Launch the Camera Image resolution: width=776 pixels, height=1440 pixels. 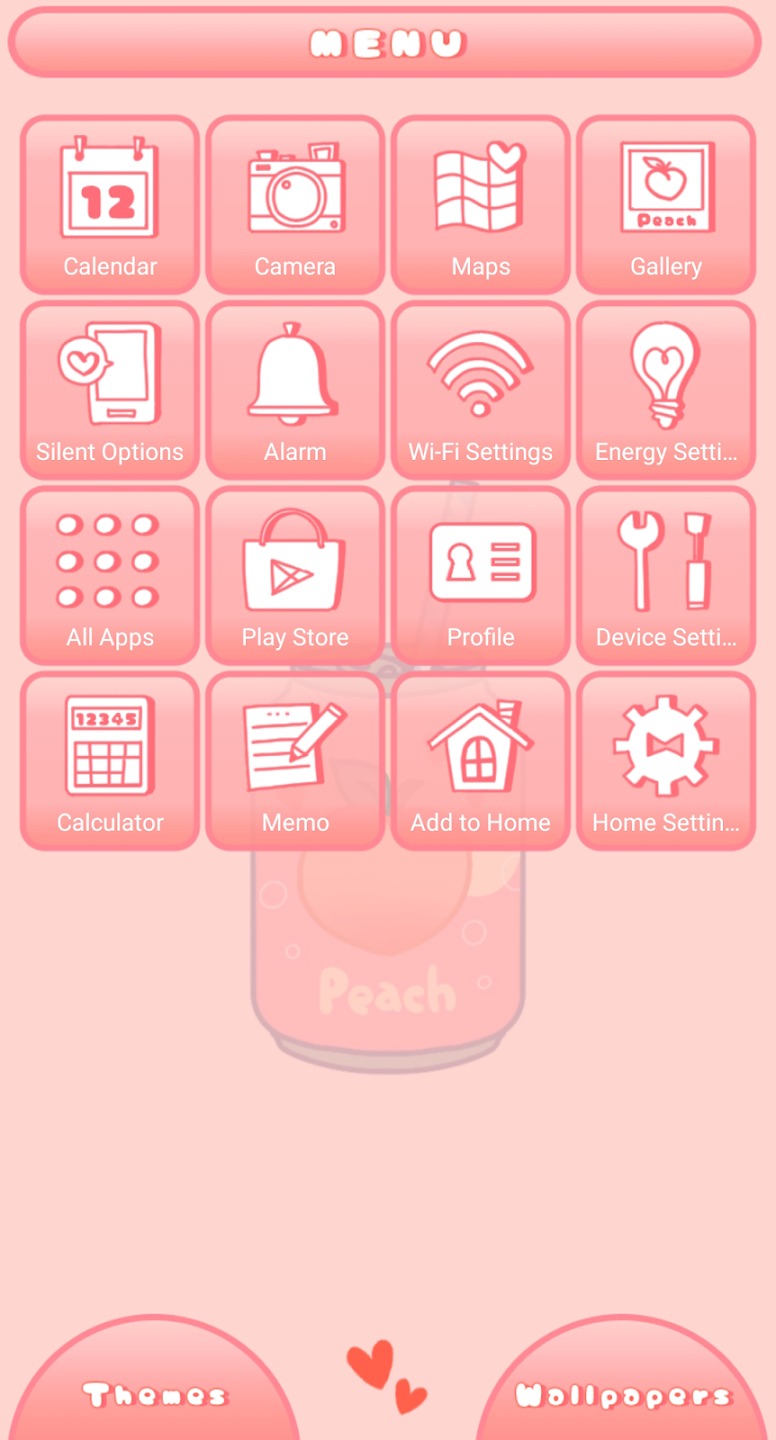295,205
